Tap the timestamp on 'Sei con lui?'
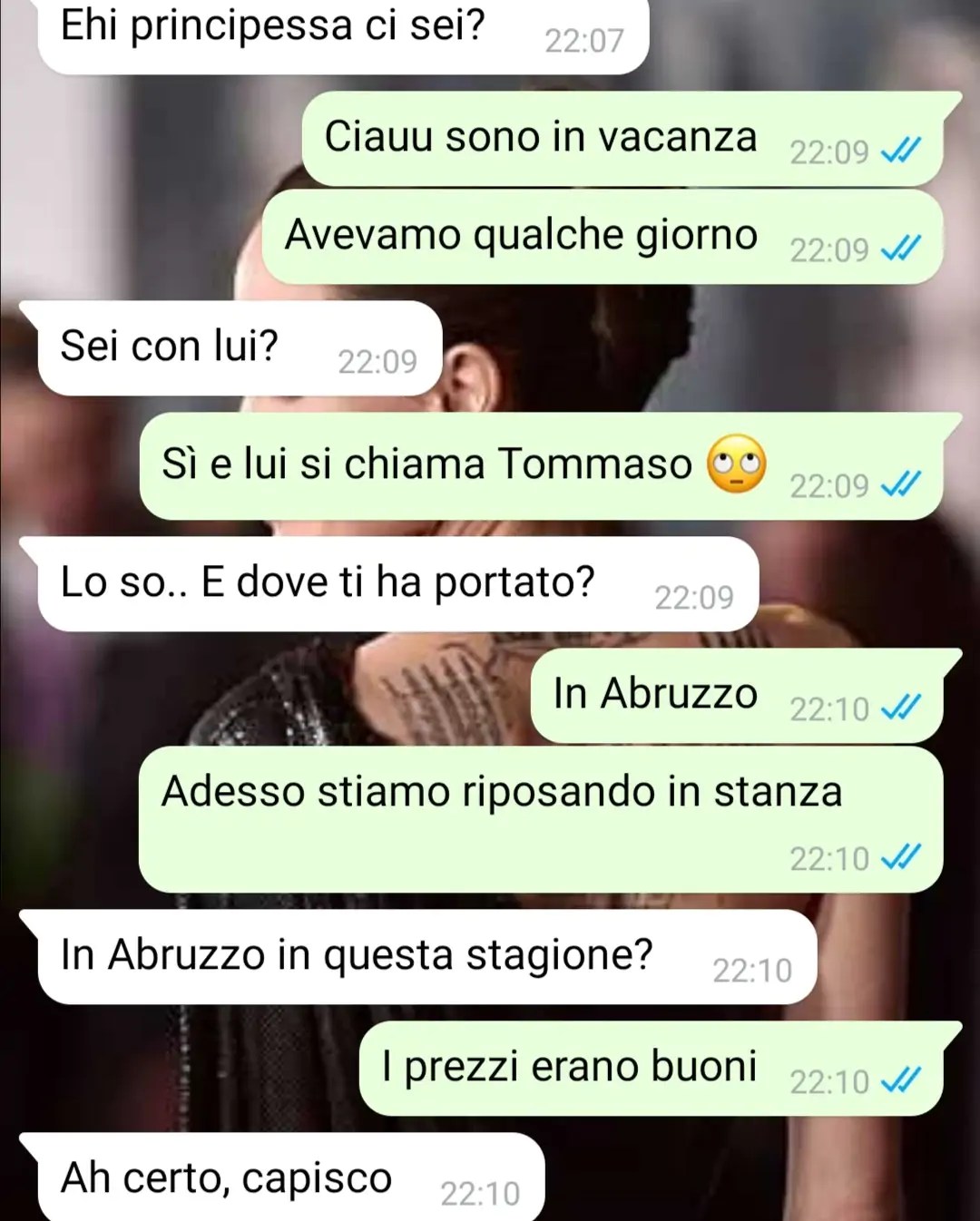 tap(379, 361)
